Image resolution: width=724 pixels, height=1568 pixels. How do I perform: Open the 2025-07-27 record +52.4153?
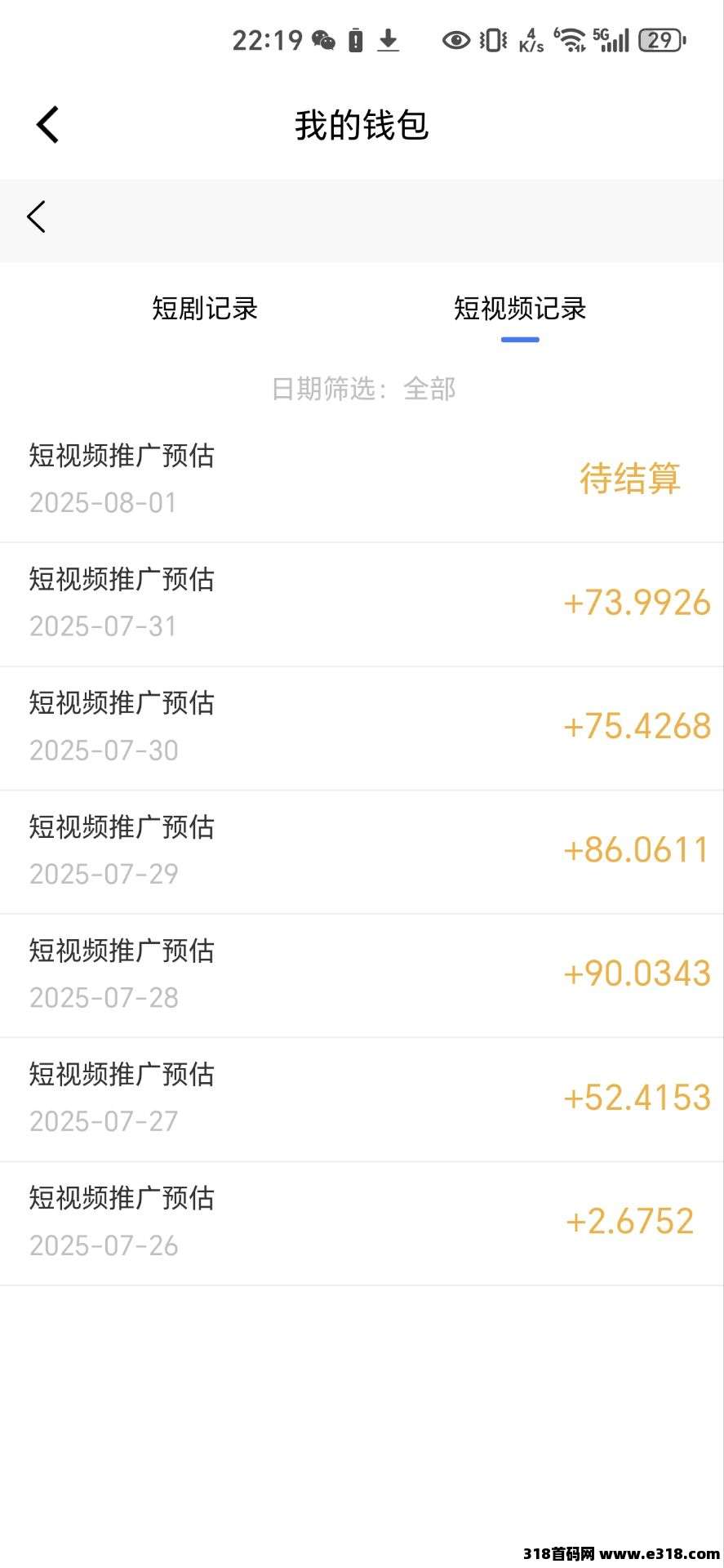pyautogui.click(x=362, y=1100)
